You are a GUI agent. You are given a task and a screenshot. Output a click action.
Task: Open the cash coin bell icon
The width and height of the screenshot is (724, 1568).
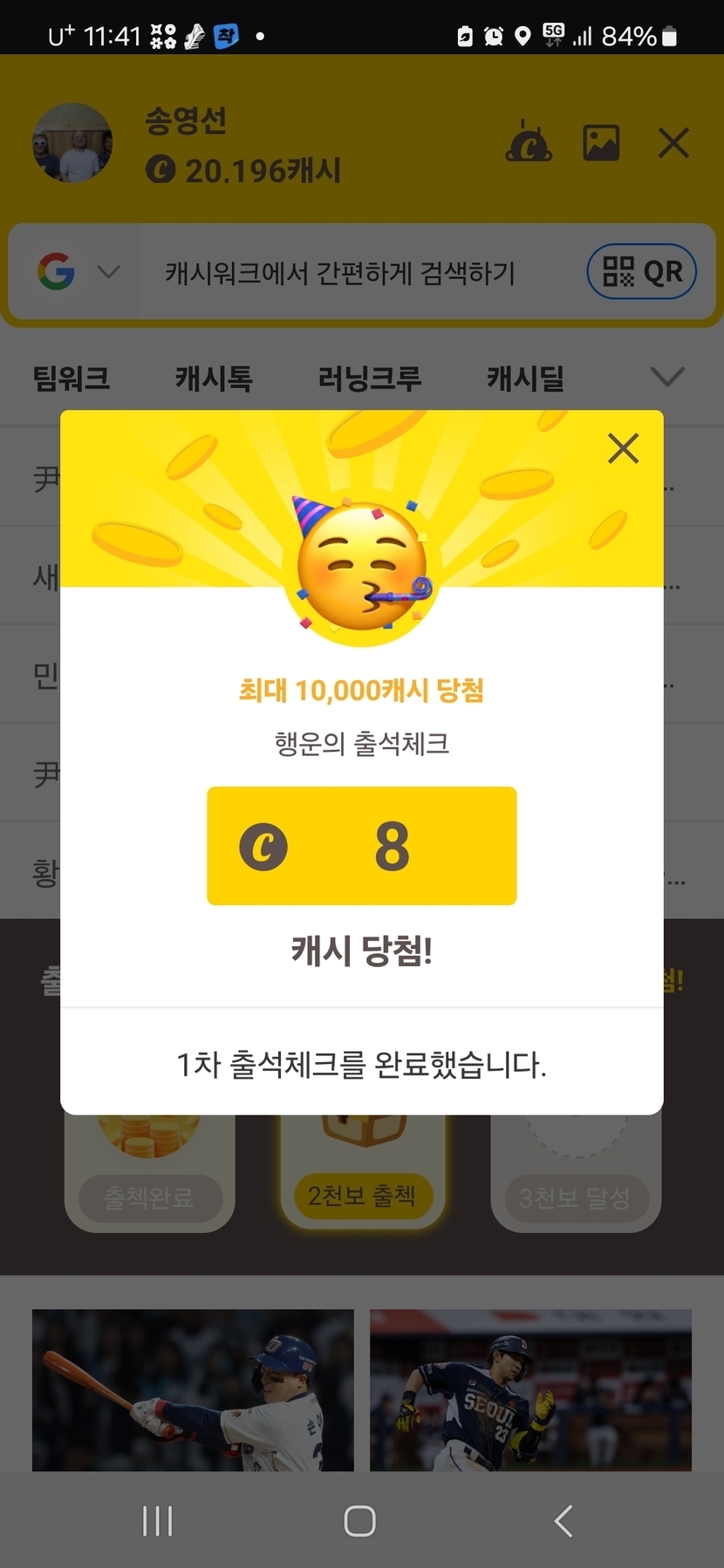(x=529, y=143)
